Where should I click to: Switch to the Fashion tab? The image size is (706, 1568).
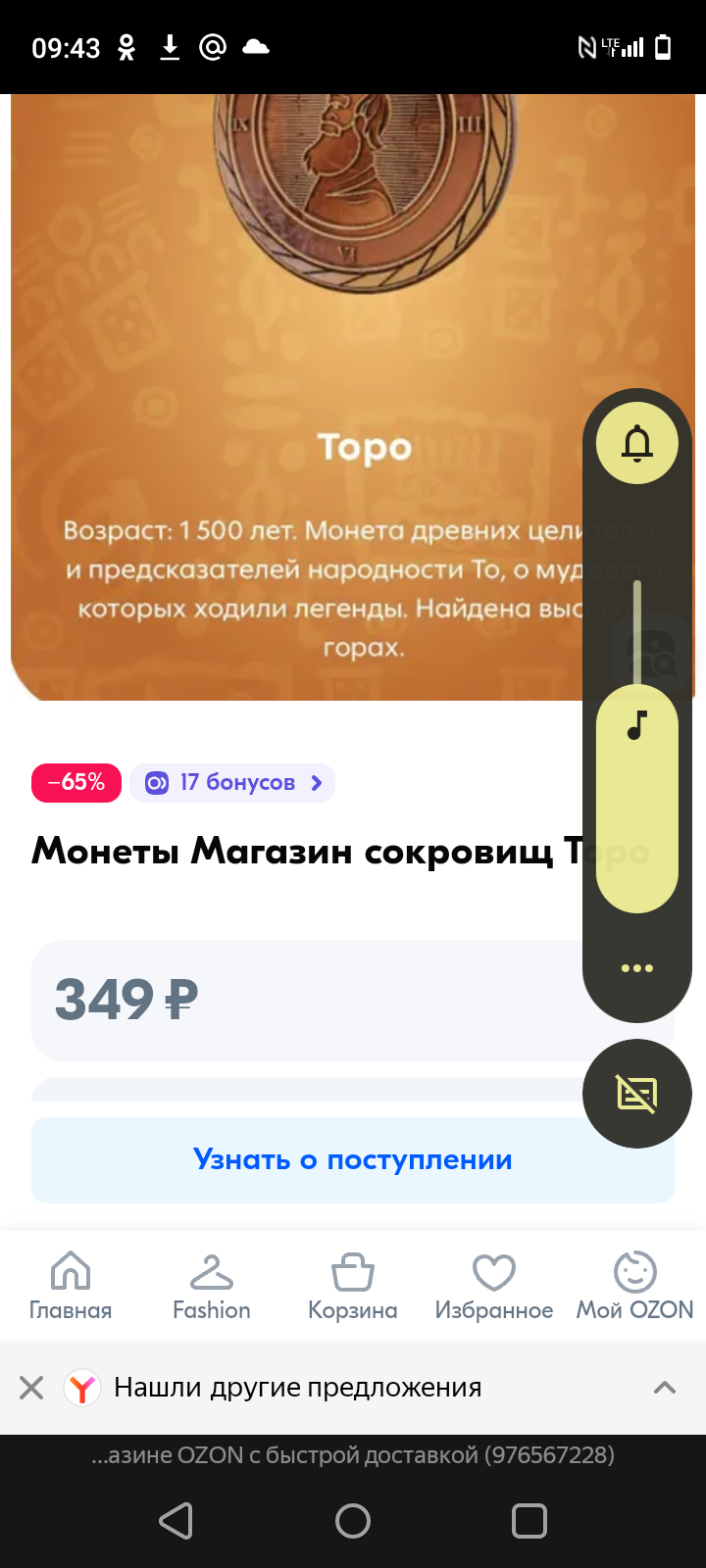(x=212, y=1286)
